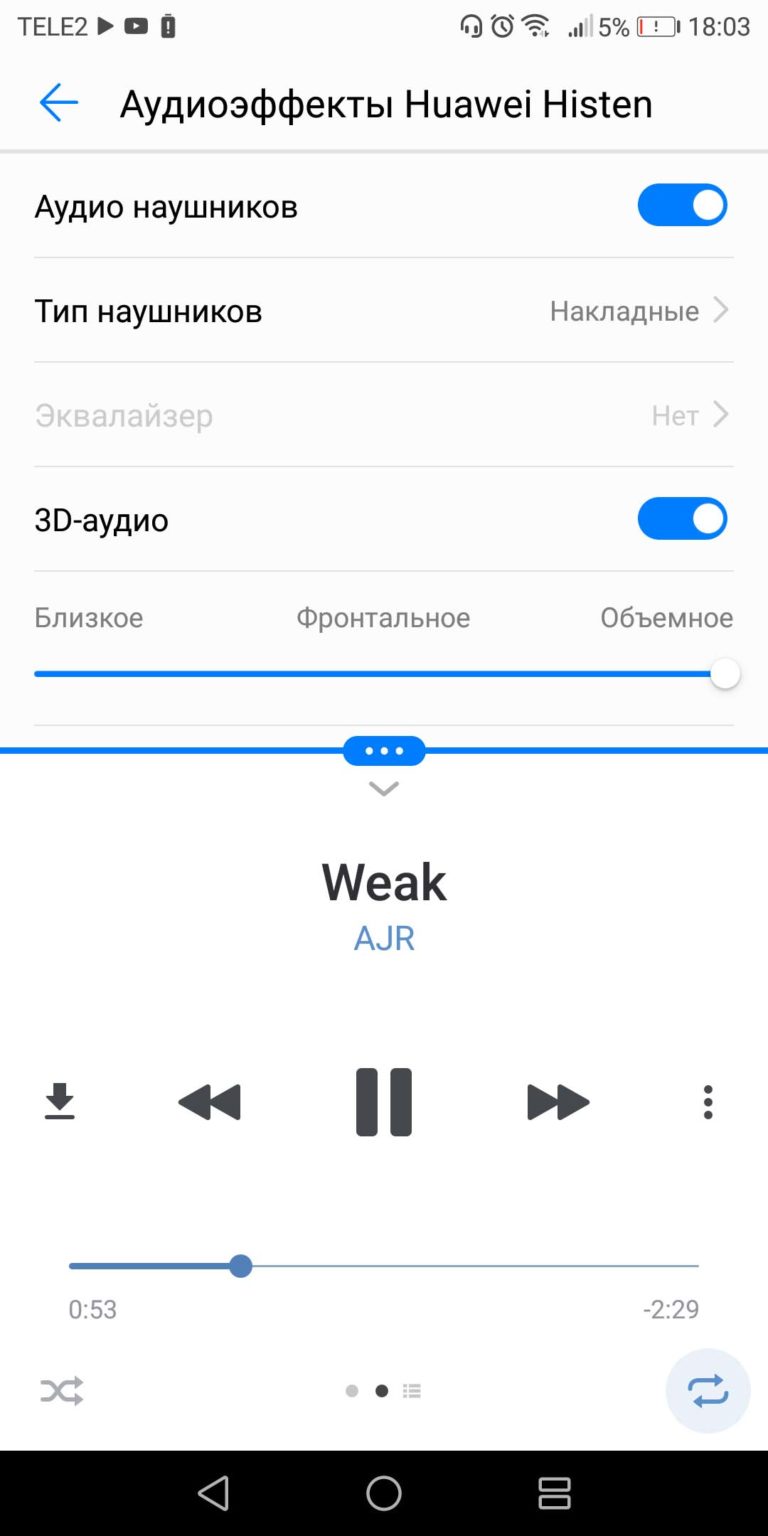Viewport: 768px width, 1536px height.
Task: Toggle repeat mode
Action: pyautogui.click(x=708, y=1391)
